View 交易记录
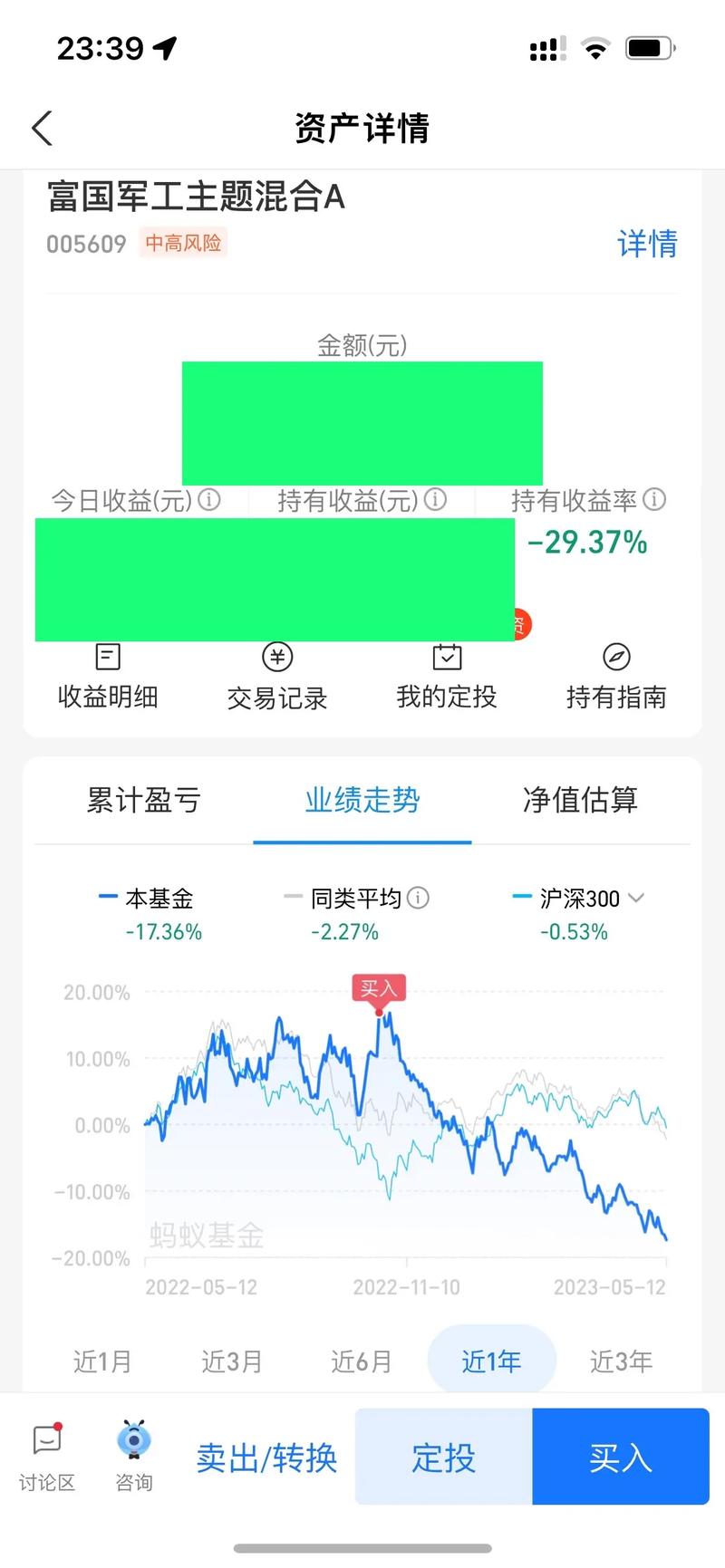 coord(277,677)
